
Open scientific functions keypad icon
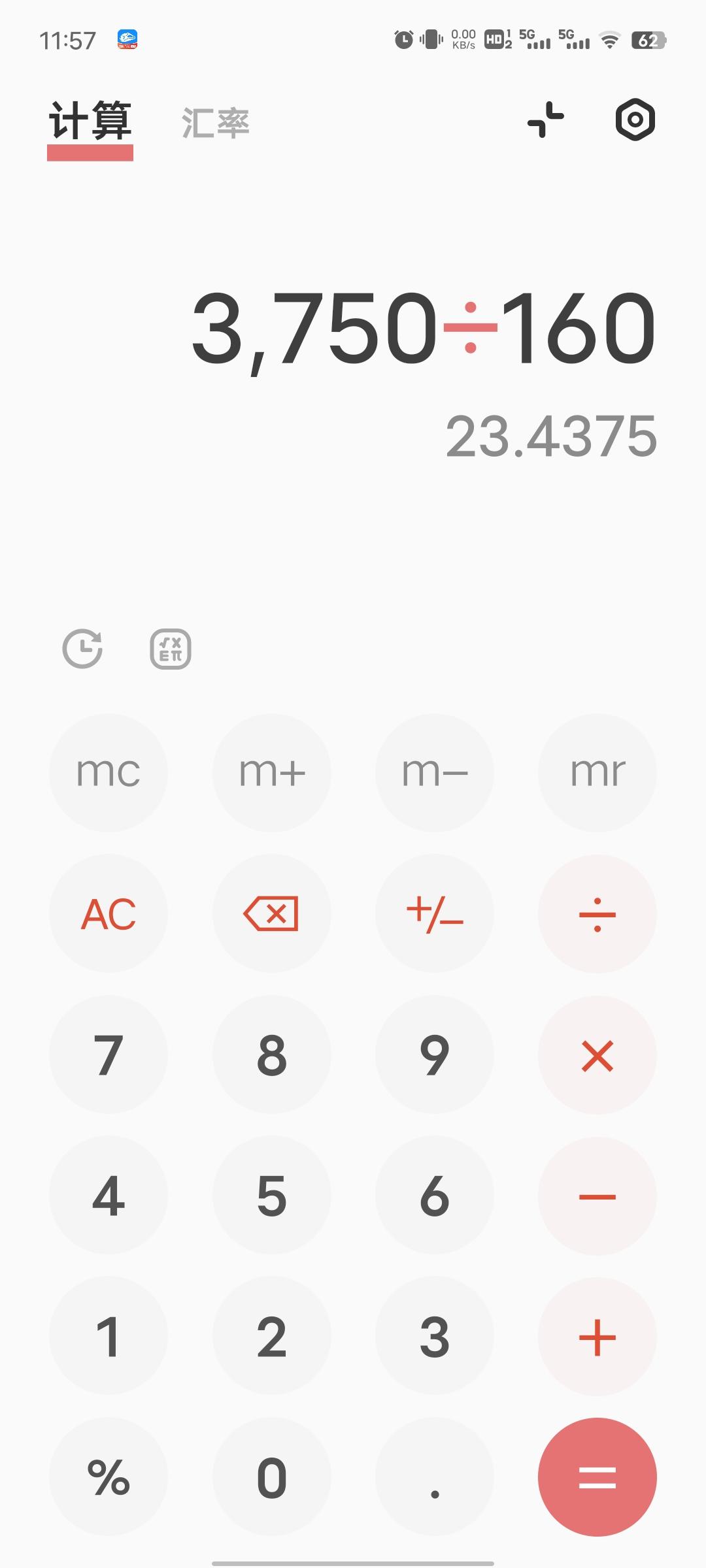click(x=171, y=649)
